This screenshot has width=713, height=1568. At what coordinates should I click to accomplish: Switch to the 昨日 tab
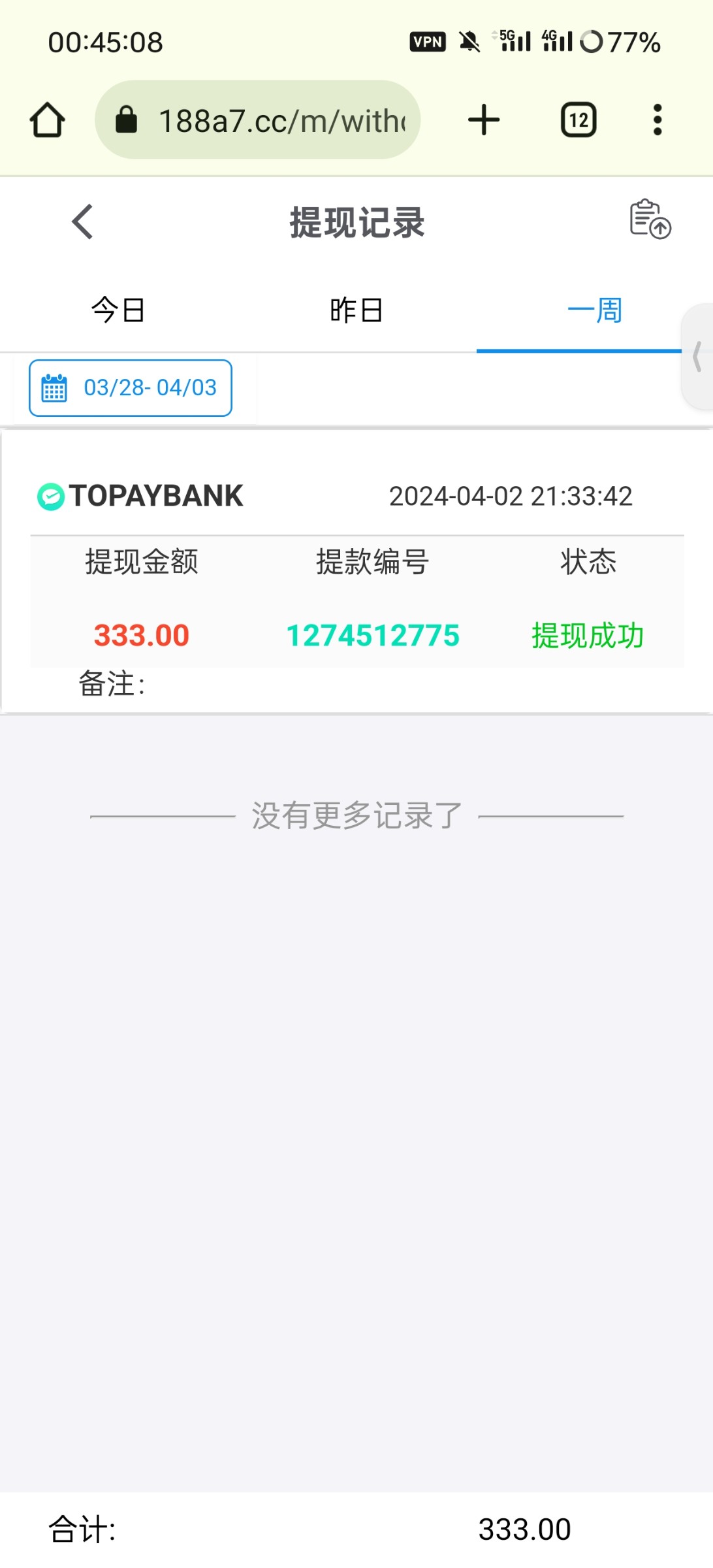356,310
